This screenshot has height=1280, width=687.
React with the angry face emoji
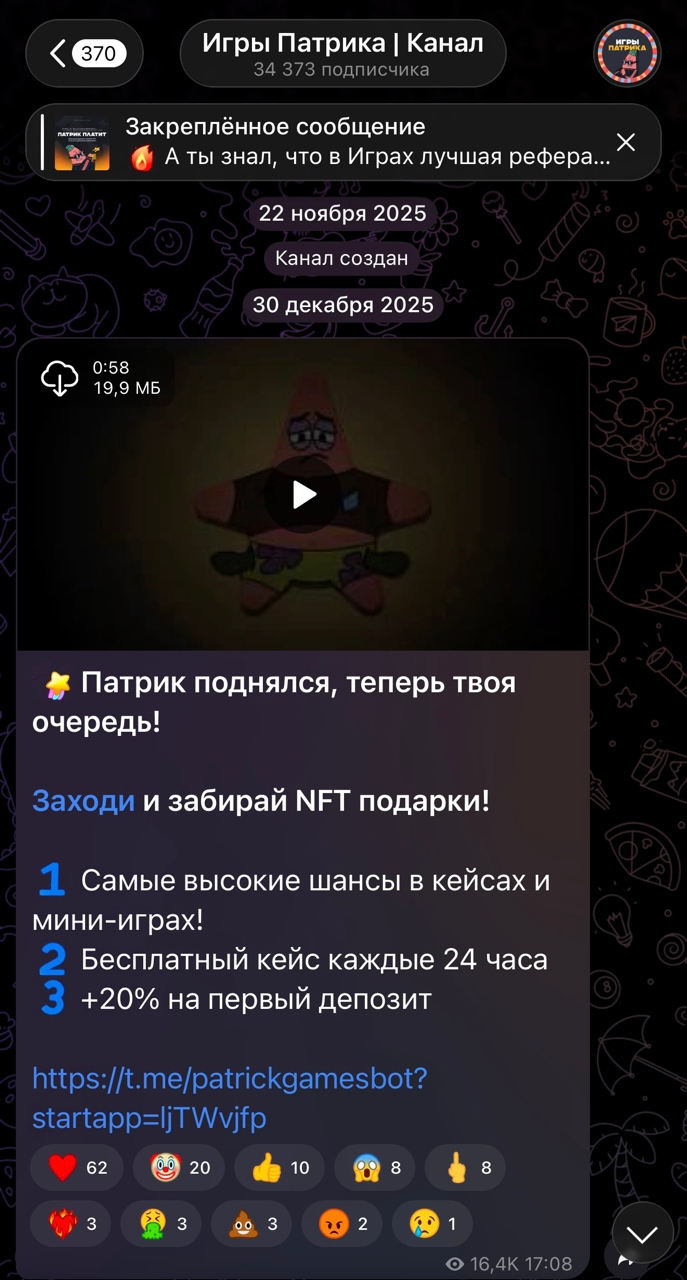[x=341, y=1224]
